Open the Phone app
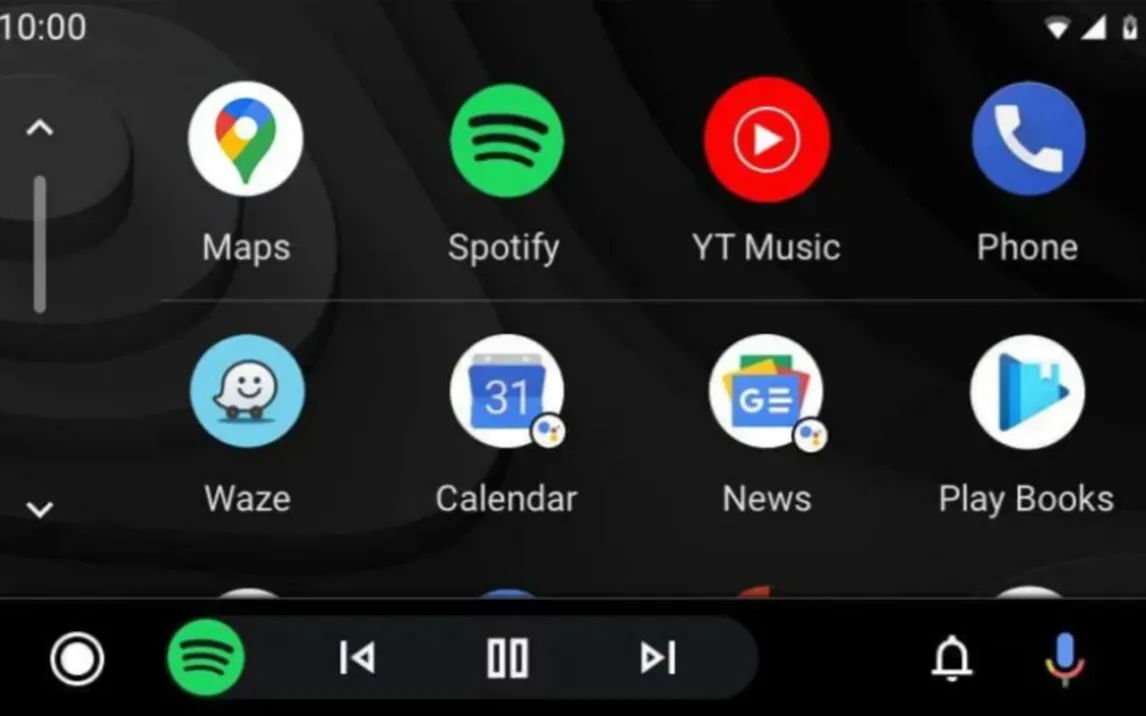 [x=1027, y=139]
